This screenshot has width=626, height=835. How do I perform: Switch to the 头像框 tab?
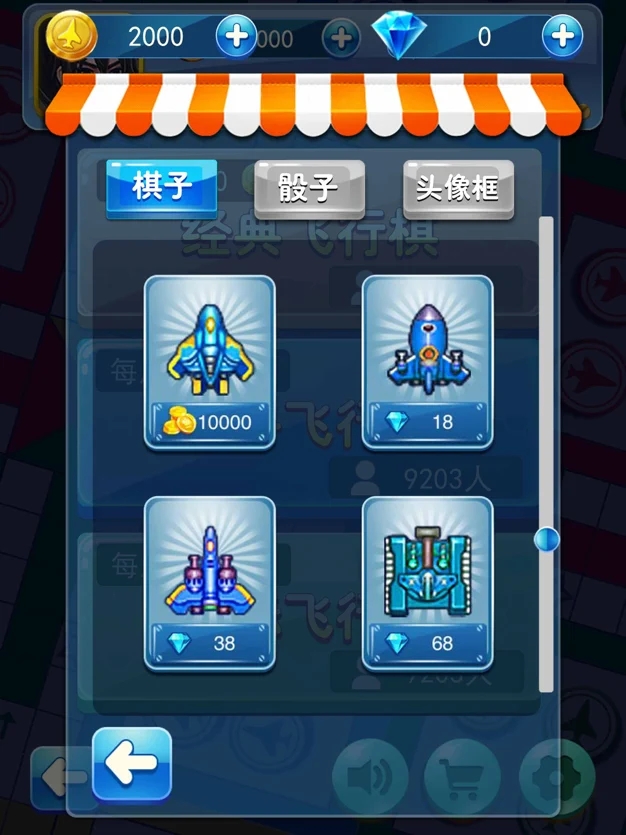pyautogui.click(x=458, y=188)
